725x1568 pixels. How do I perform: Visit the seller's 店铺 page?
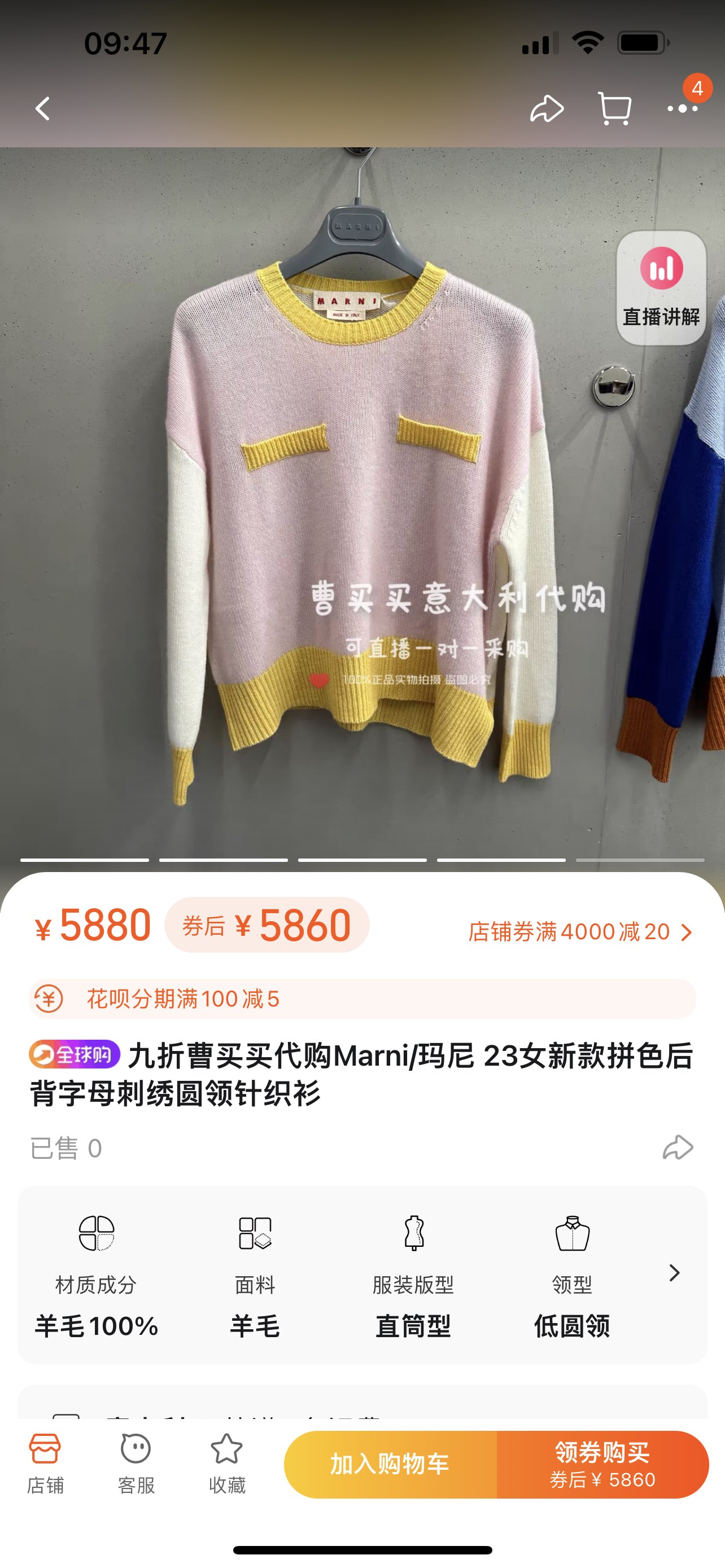[x=45, y=1464]
